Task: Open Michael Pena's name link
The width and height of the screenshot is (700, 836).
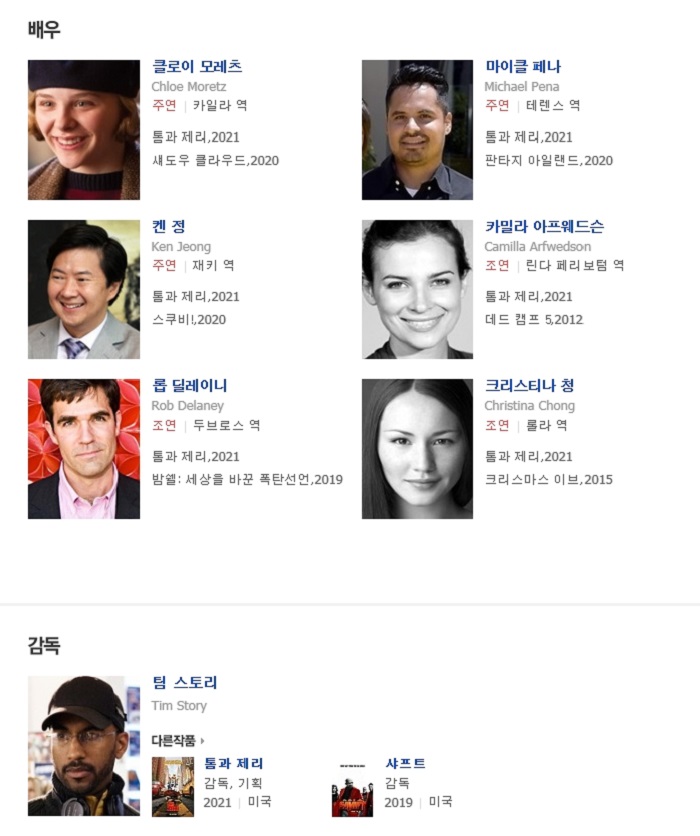Action: pyautogui.click(x=523, y=67)
